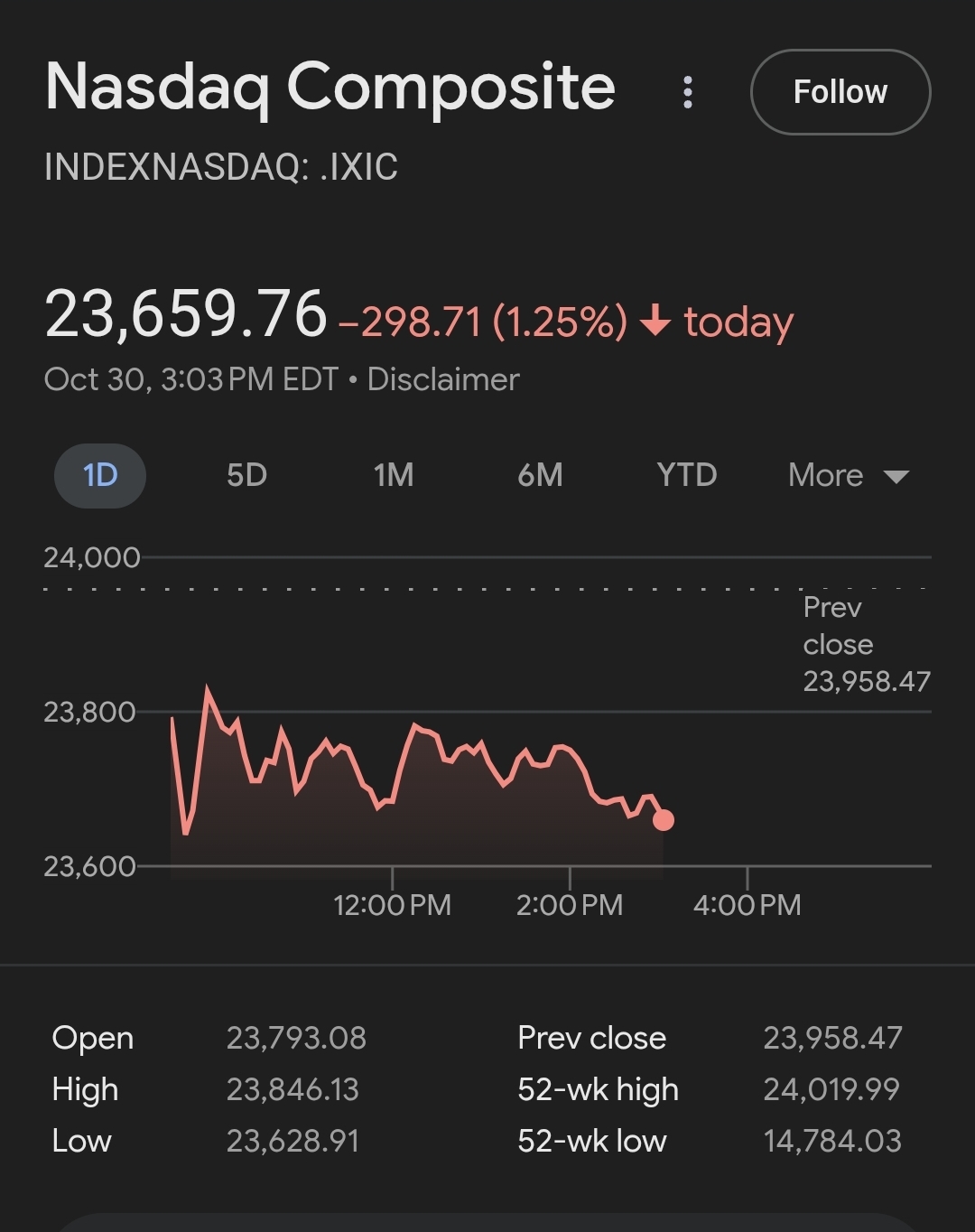Click the red downward arrow price indicator
This screenshot has width=975, height=1232.
(655, 322)
